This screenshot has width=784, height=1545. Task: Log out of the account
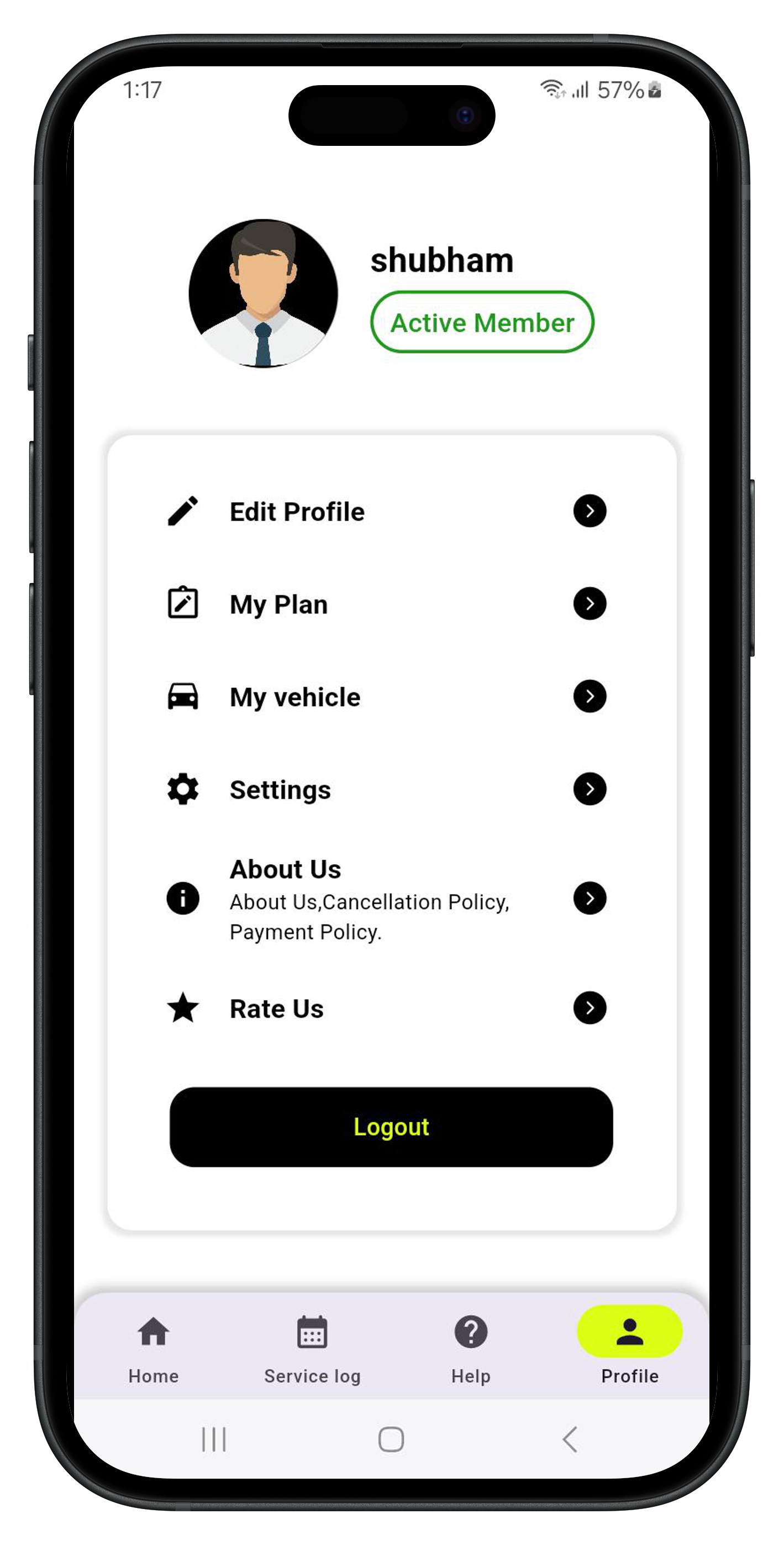click(x=391, y=1127)
